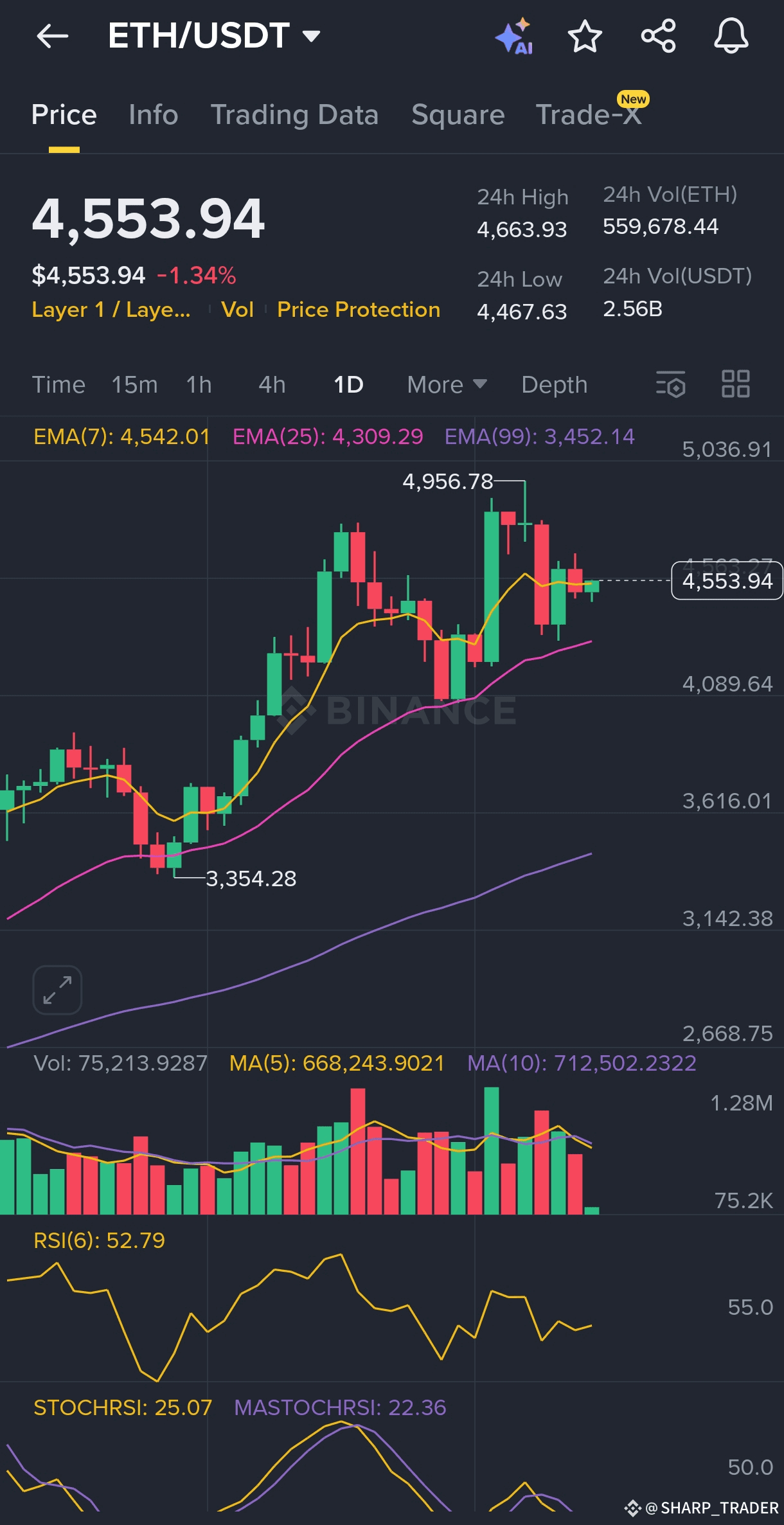Select the 15m interval

click(x=134, y=385)
